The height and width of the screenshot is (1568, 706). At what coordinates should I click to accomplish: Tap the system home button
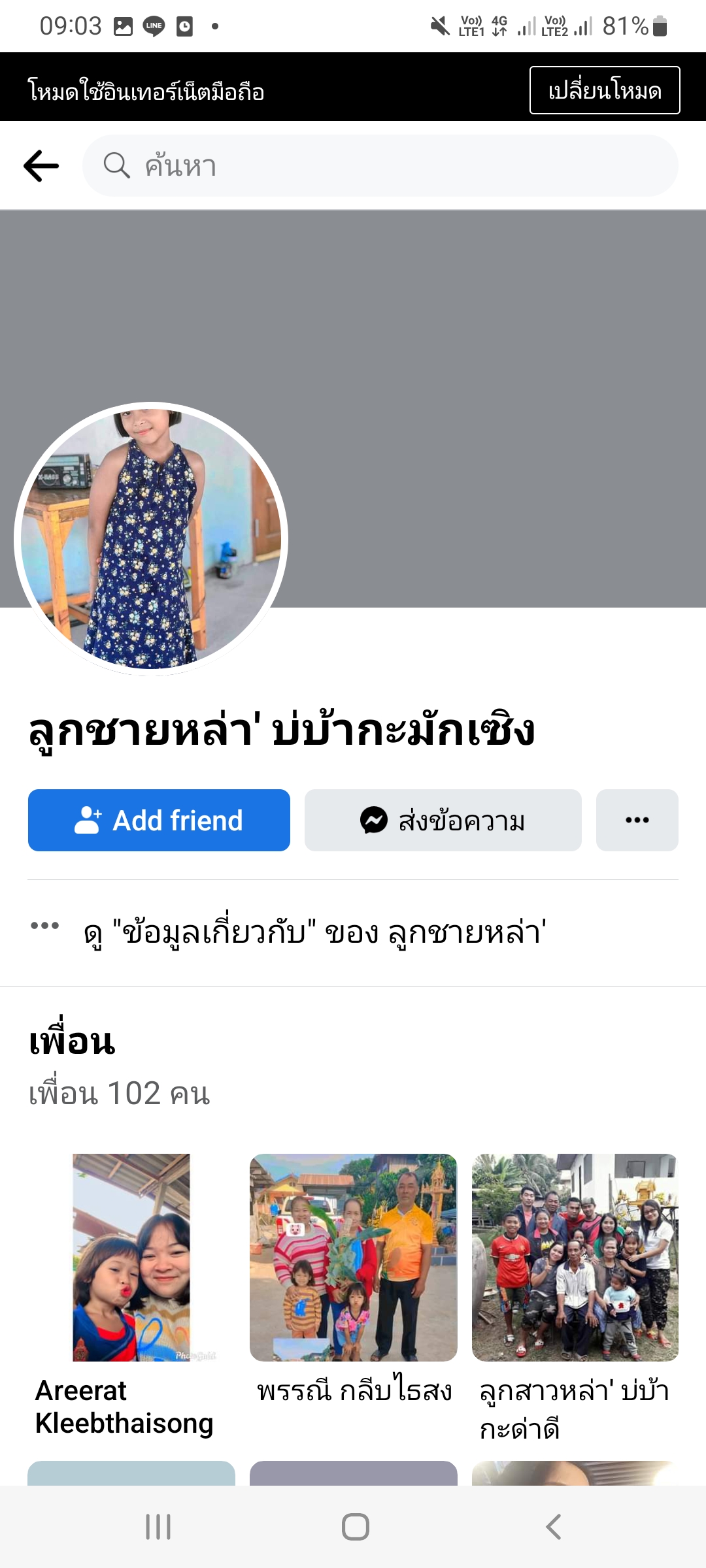[355, 1527]
